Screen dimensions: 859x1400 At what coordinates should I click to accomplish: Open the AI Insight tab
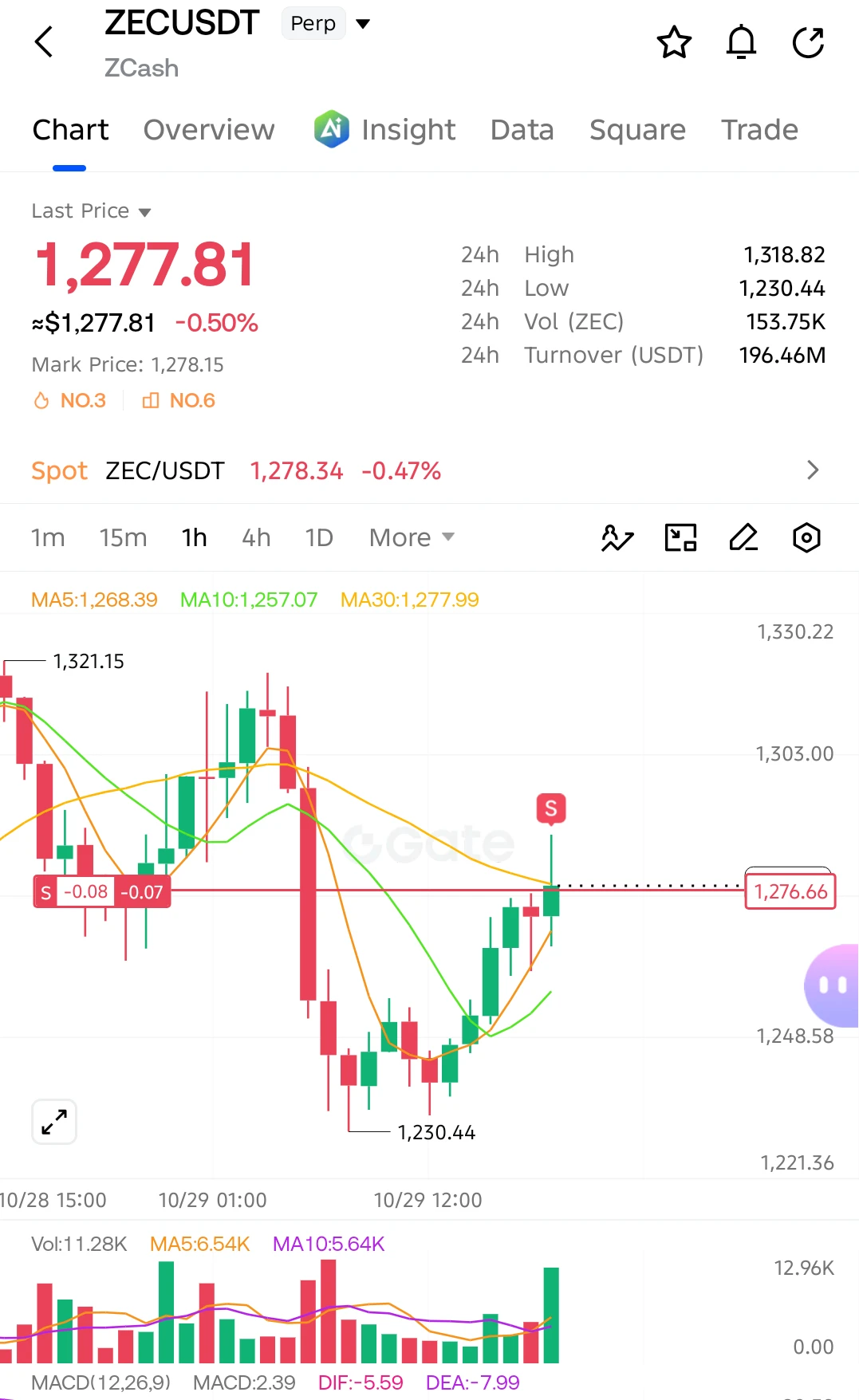(384, 130)
